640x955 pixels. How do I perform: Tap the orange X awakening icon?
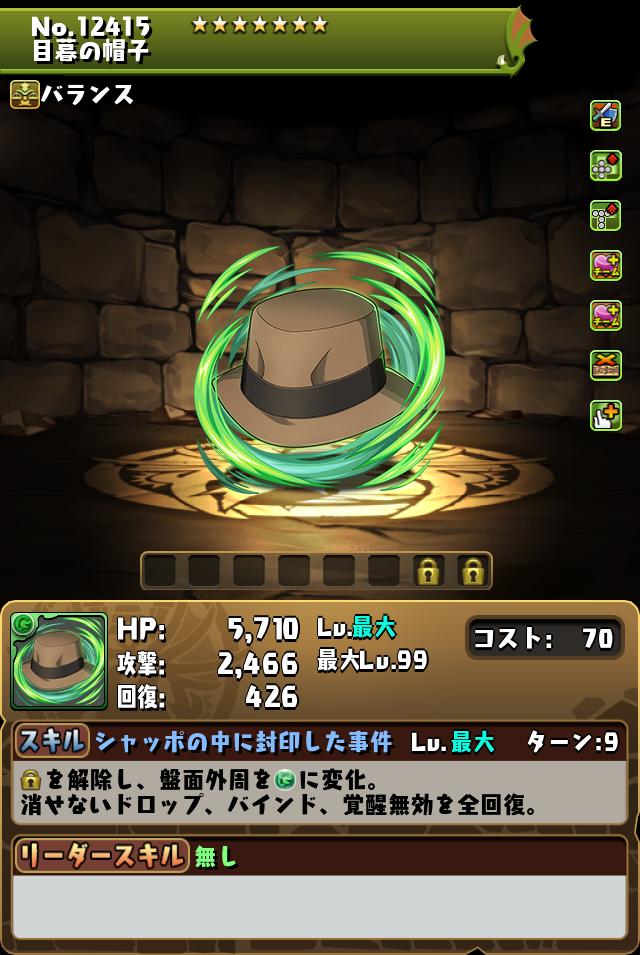tap(606, 365)
